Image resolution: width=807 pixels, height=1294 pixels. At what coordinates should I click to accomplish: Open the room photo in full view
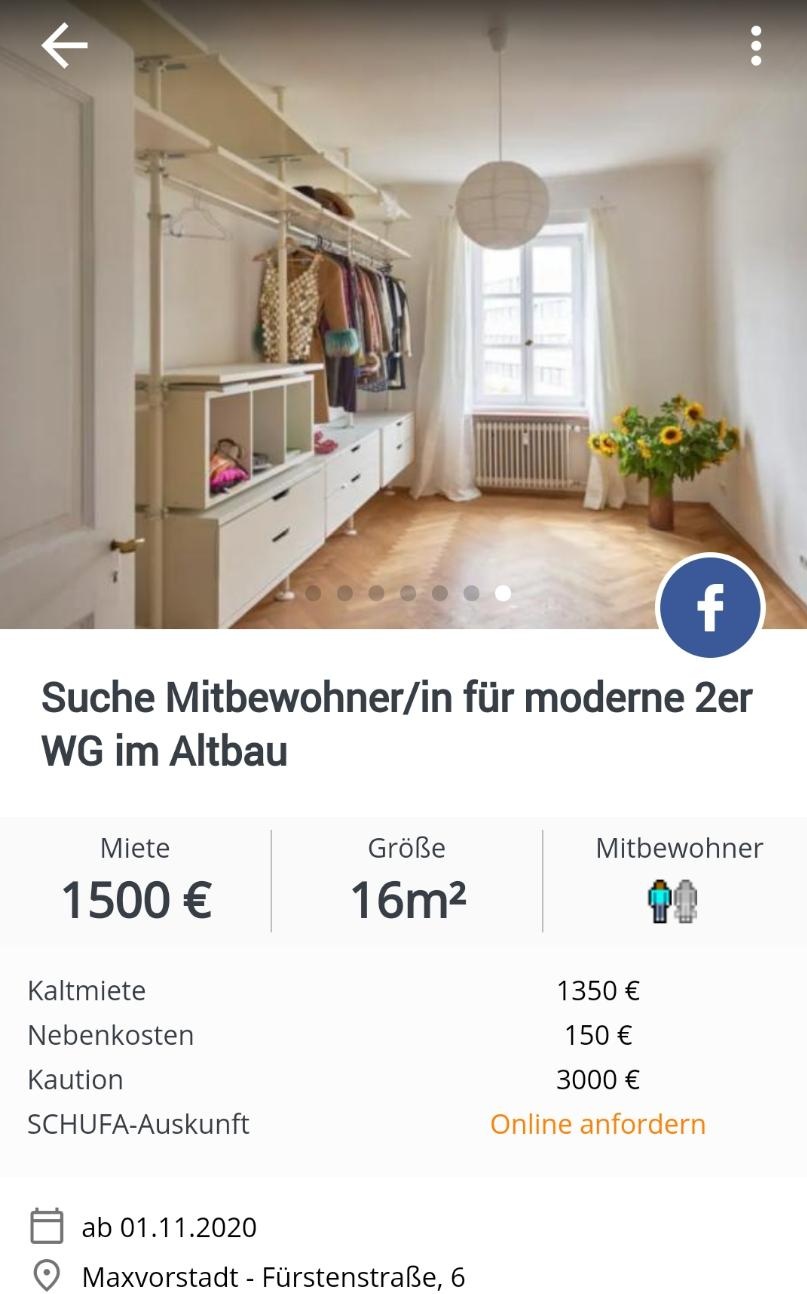click(x=403, y=314)
